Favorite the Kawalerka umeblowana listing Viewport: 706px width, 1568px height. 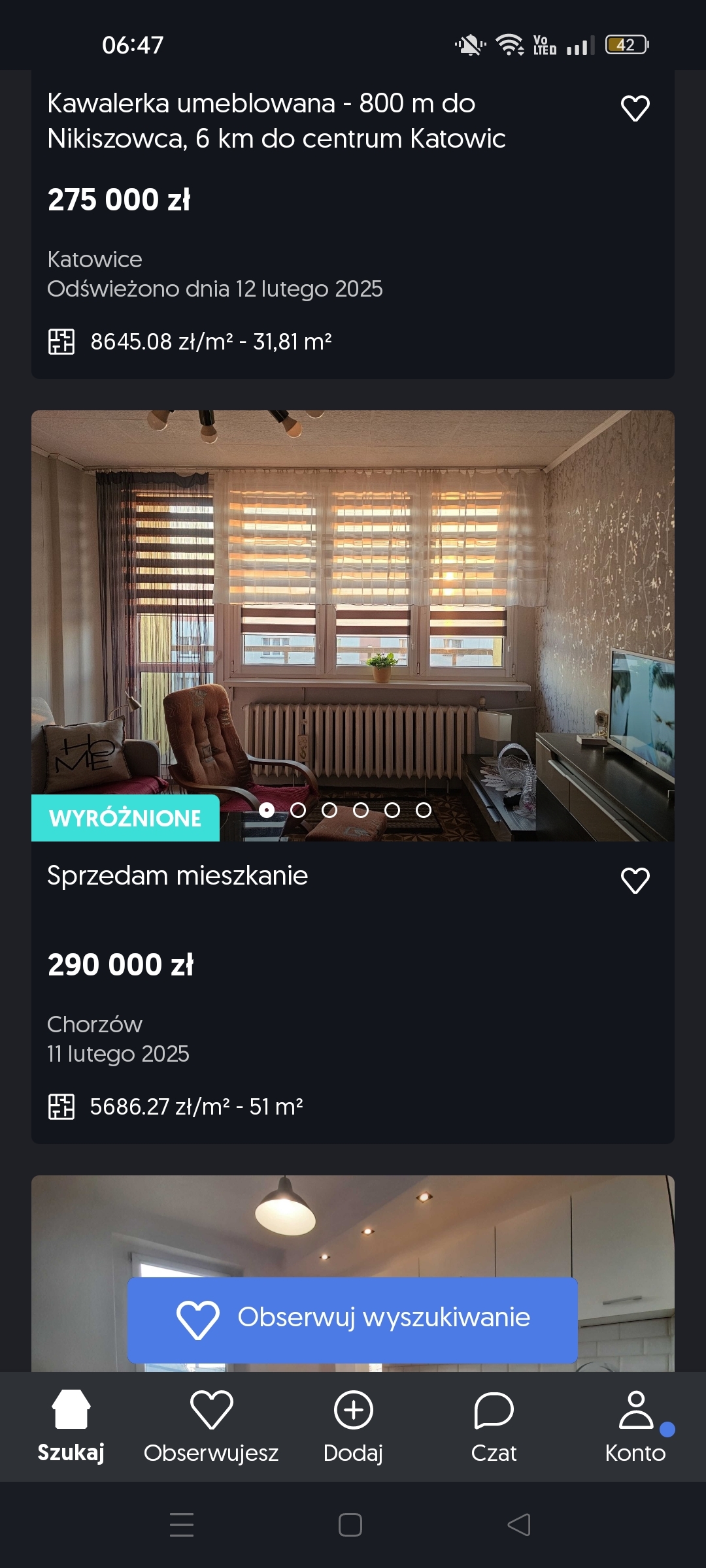[635, 108]
